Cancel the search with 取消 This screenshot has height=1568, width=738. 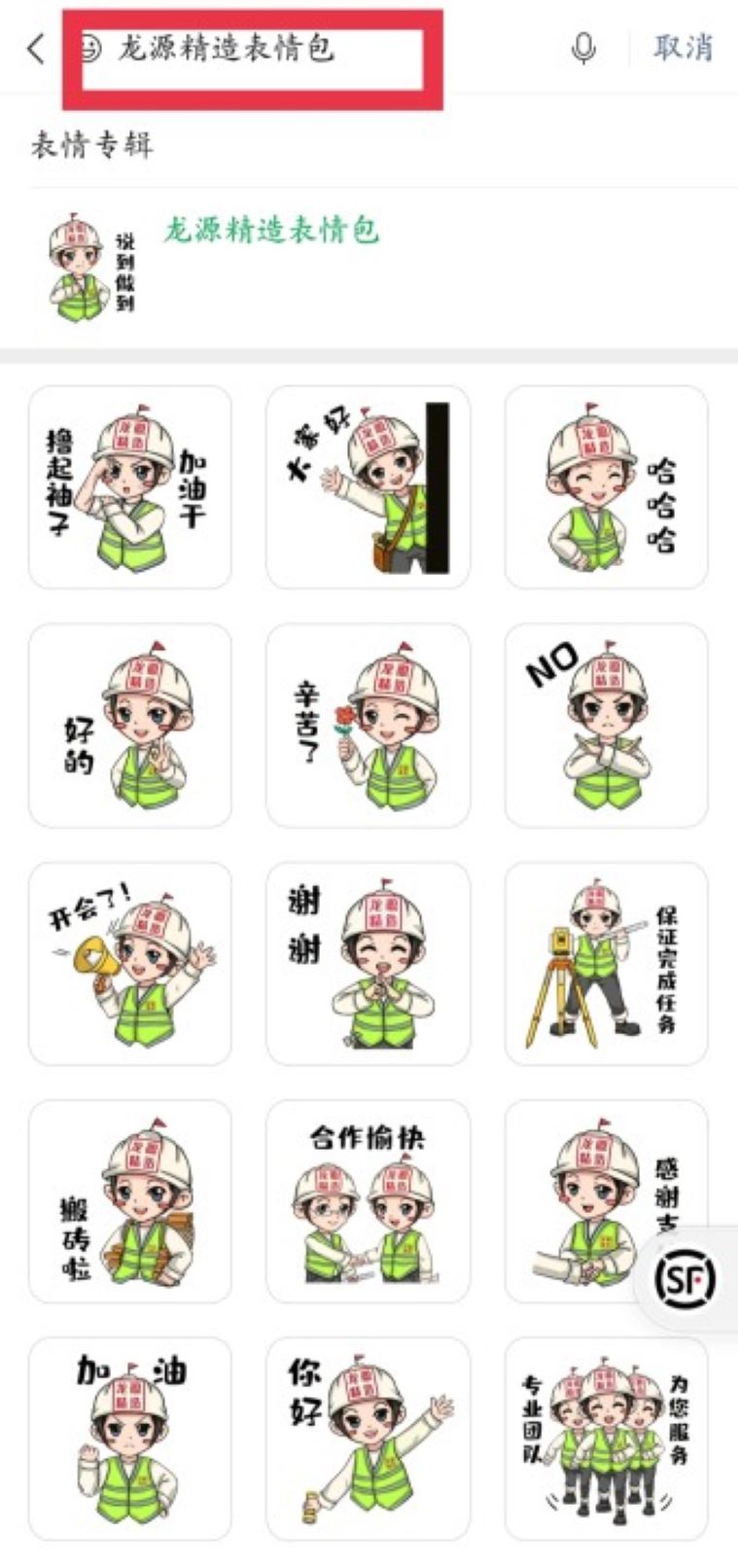[x=683, y=48]
